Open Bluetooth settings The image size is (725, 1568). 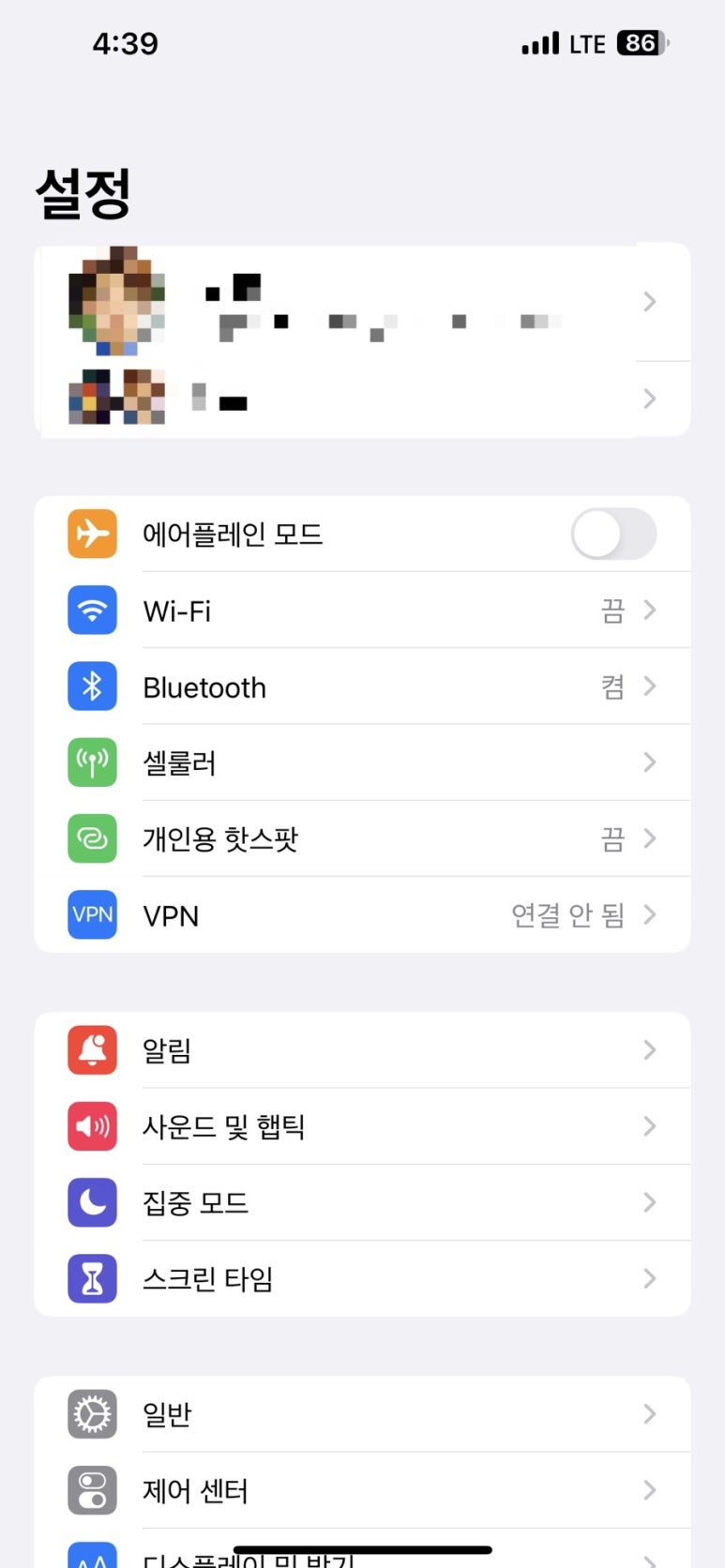[x=362, y=686]
